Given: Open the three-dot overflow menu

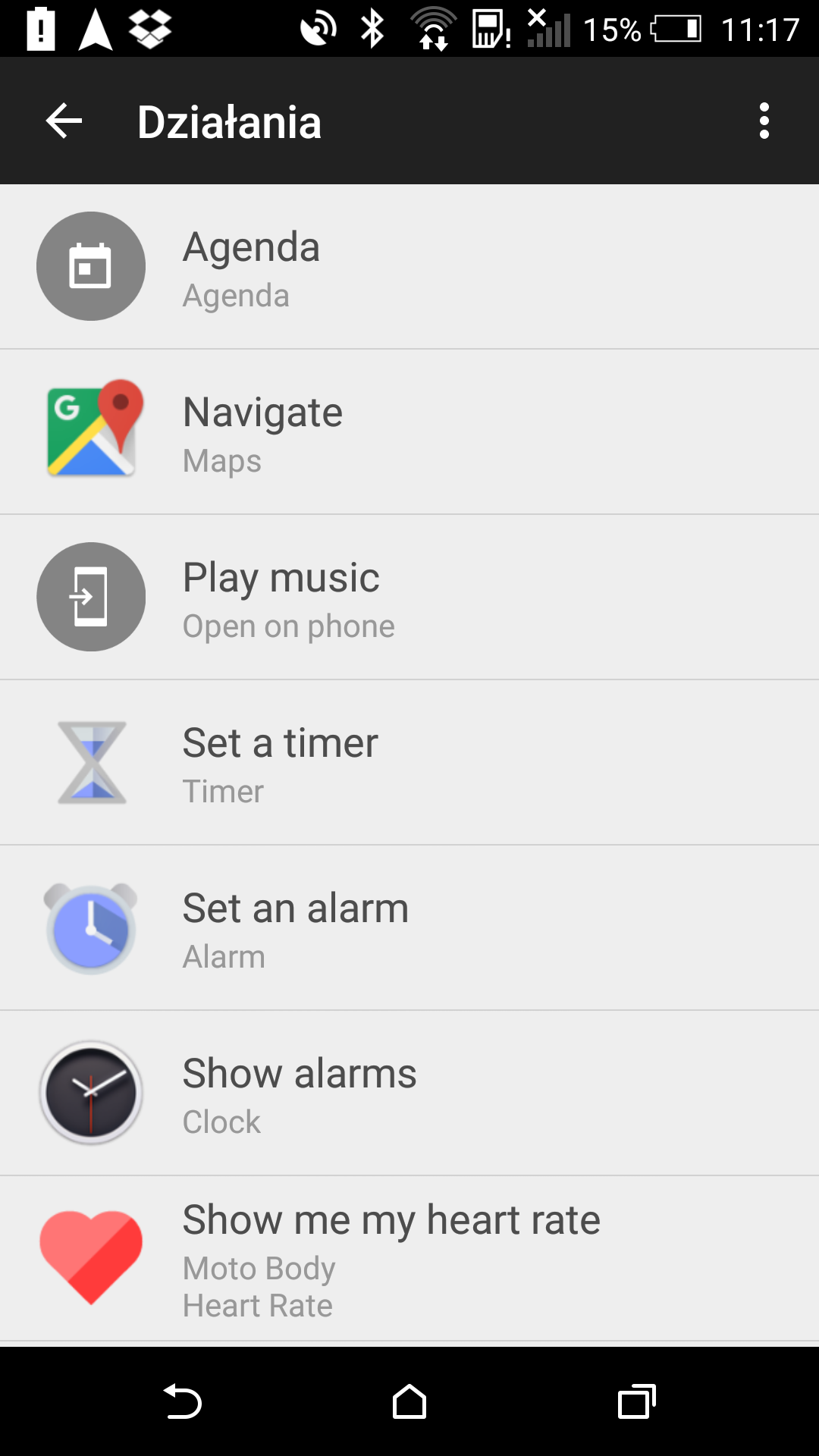Looking at the screenshot, I should click(x=764, y=121).
